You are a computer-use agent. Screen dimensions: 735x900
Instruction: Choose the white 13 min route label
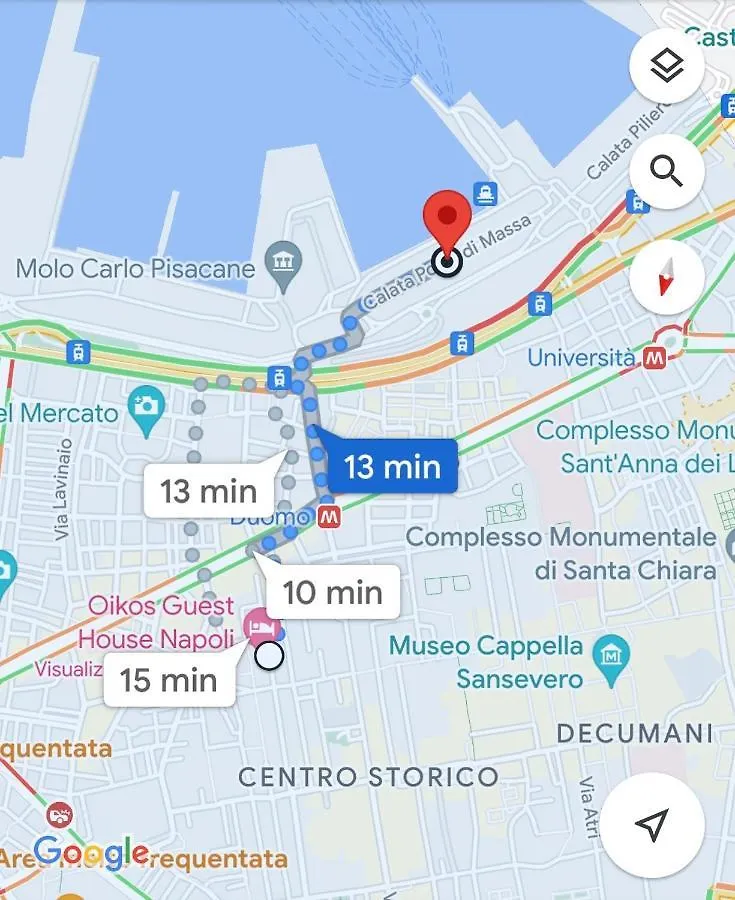click(x=208, y=491)
